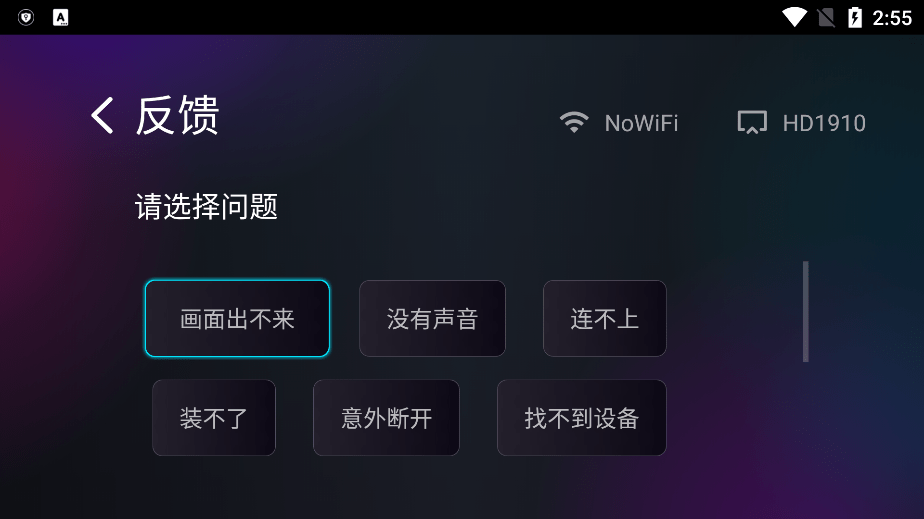Go back from the 反馈 page

(102, 116)
